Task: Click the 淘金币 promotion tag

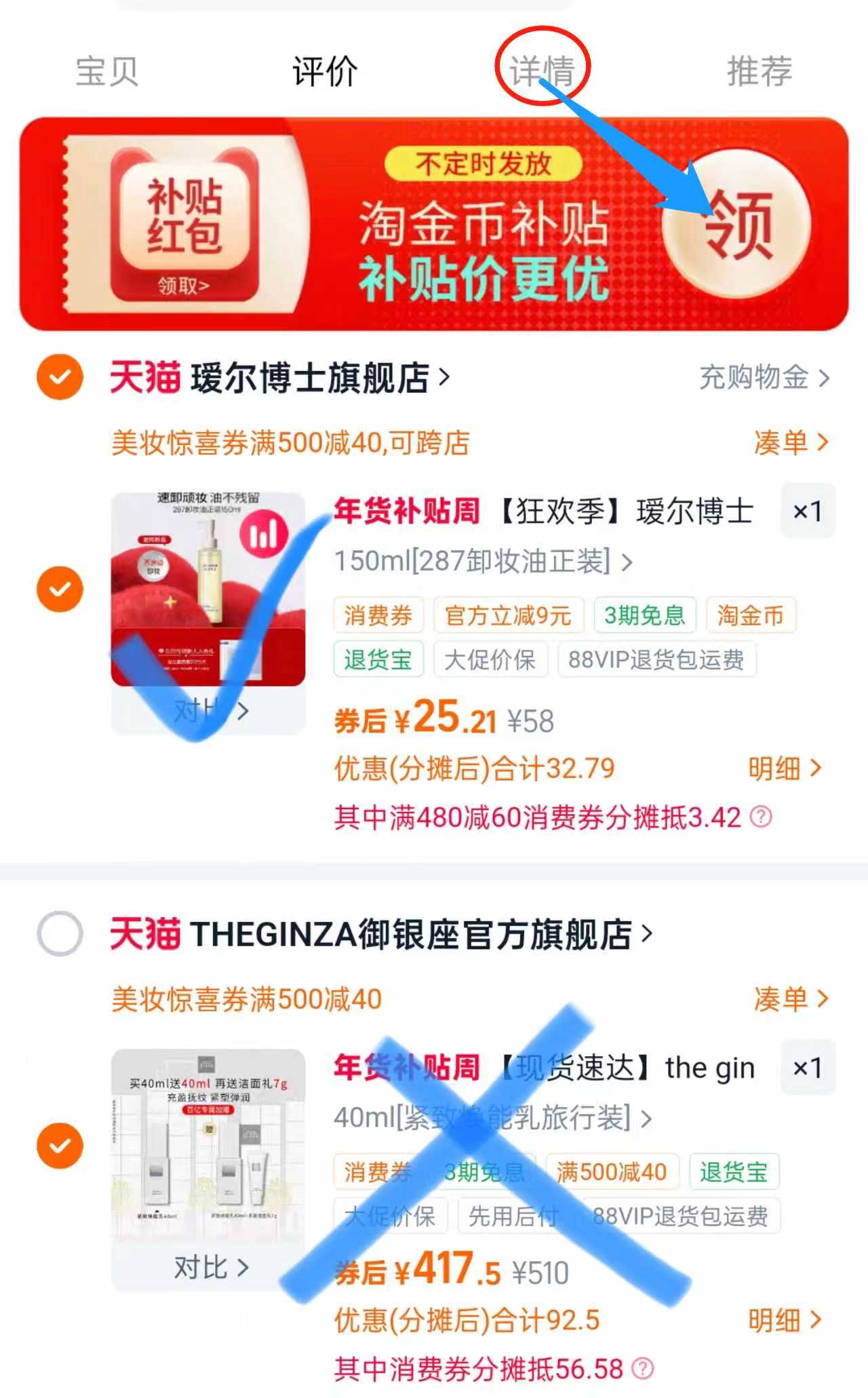Action: (750, 615)
